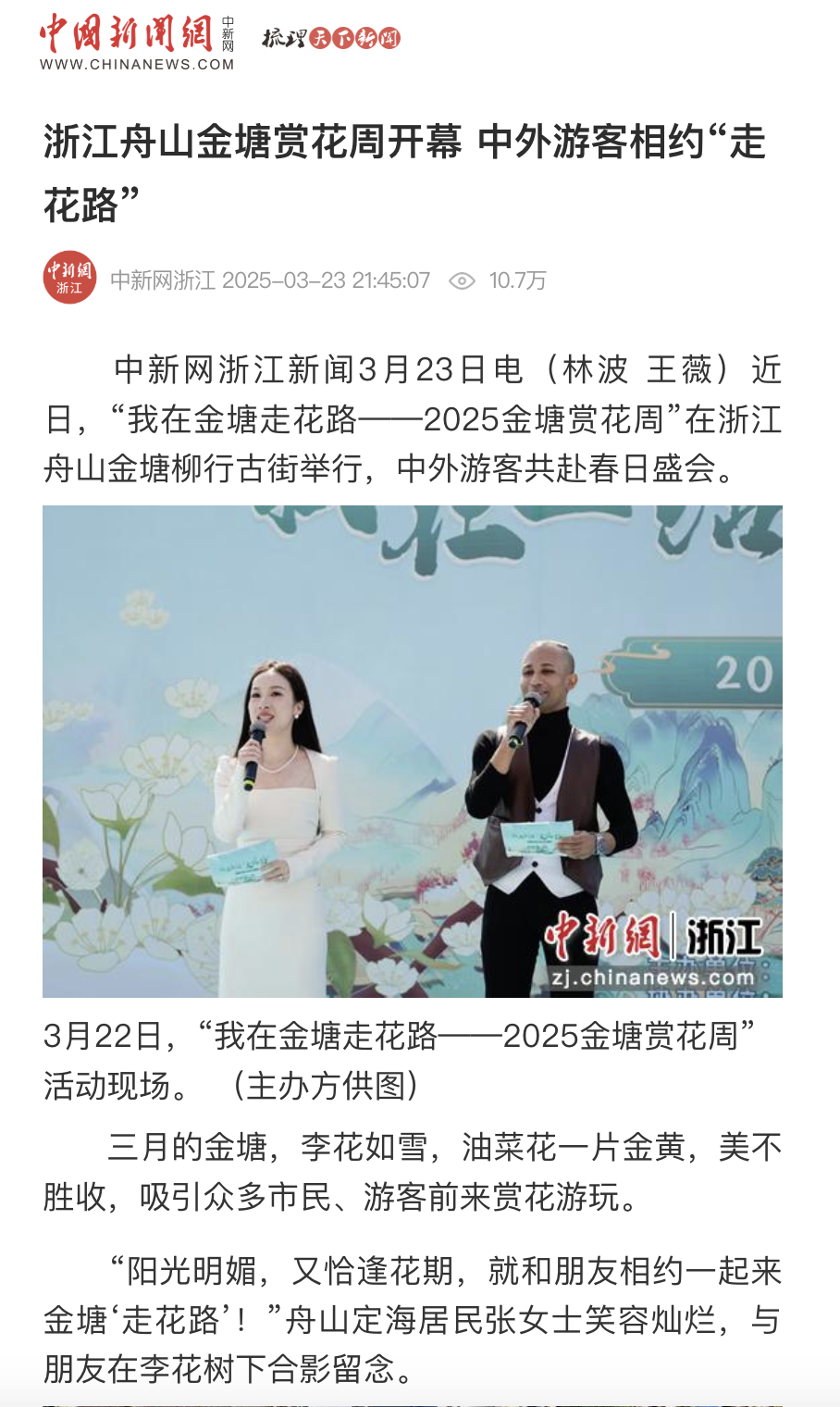
Task: Open the China News homepage from header logo
Action: 136,42
